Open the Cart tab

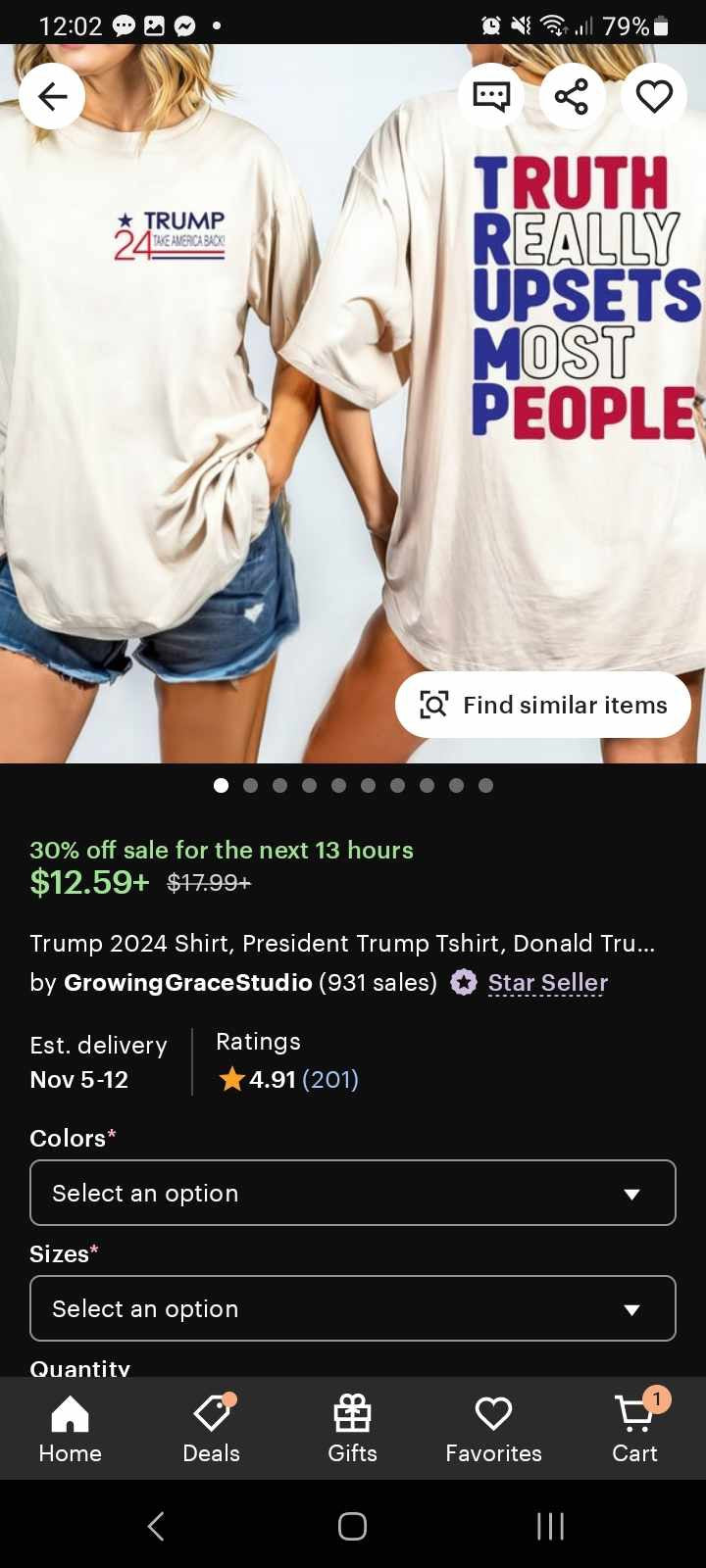[634, 1429]
